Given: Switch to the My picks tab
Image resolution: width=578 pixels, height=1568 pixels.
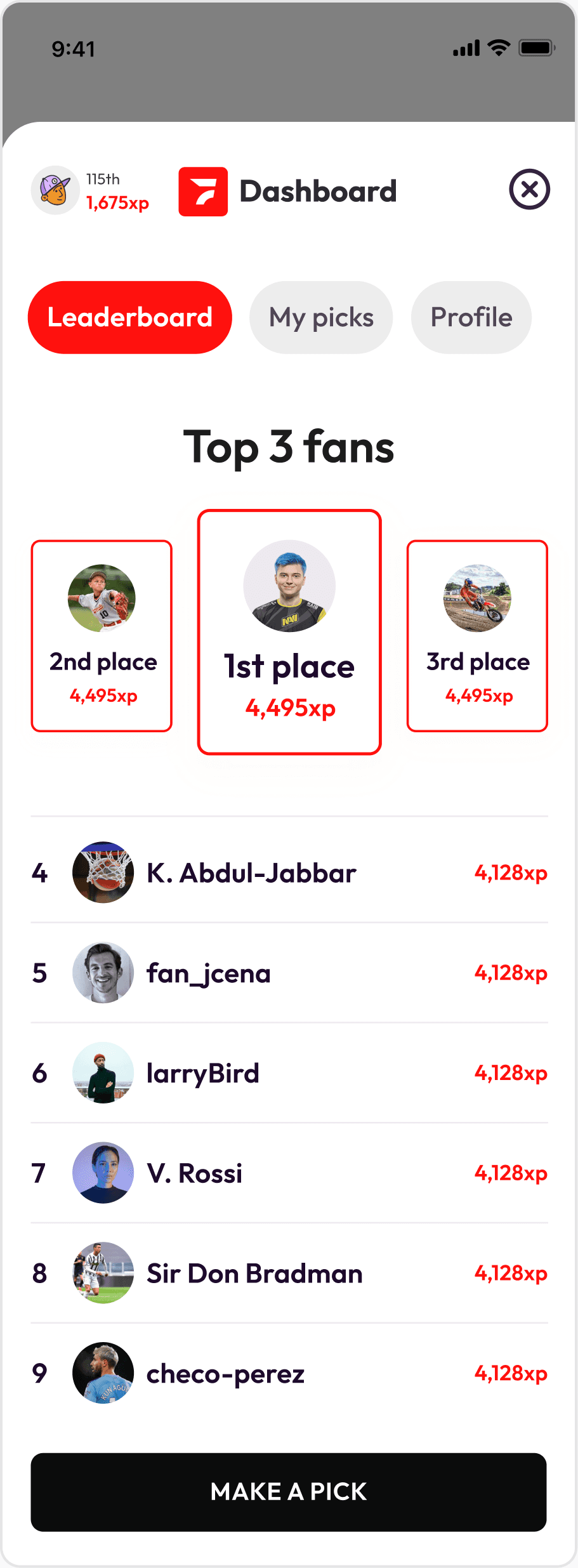Looking at the screenshot, I should [x=321, y=317].
